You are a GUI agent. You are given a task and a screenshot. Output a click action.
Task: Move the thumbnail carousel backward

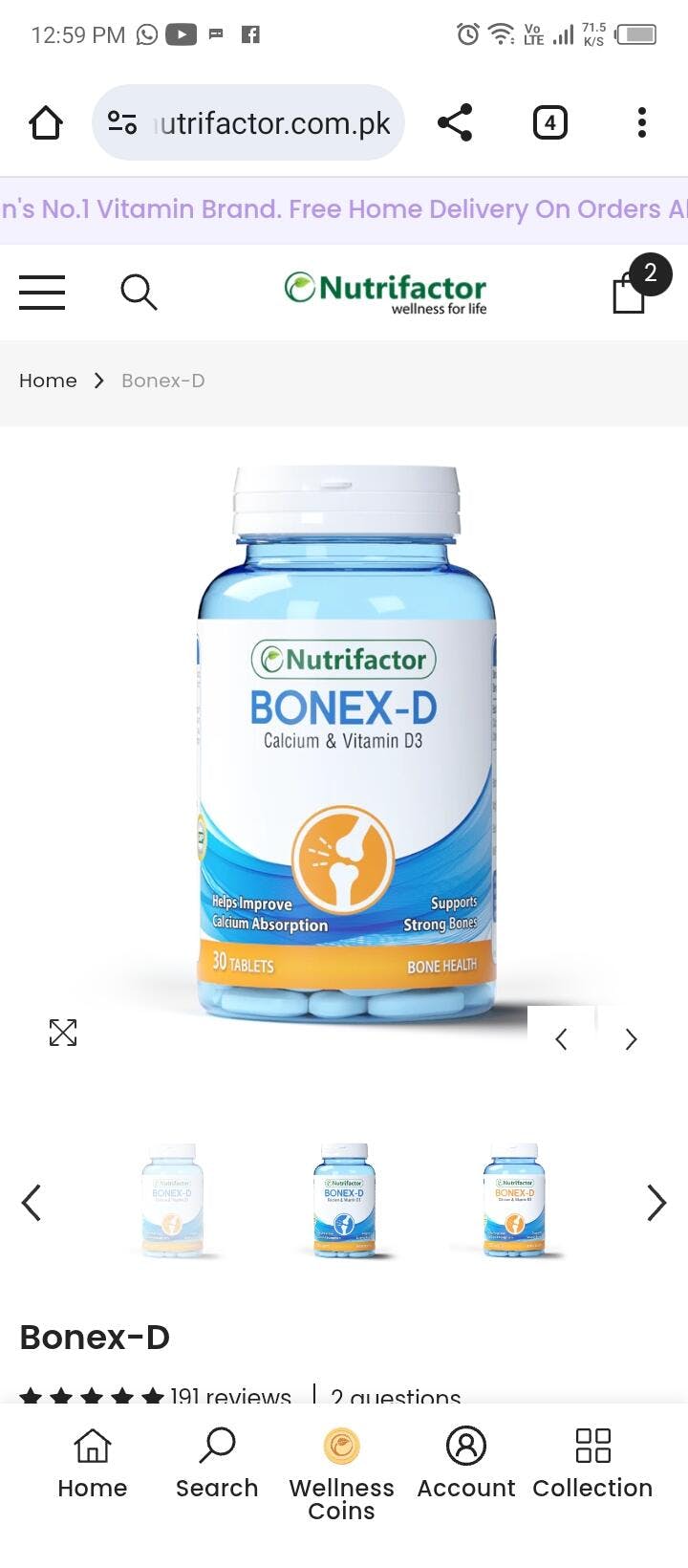click(32, 1203)
